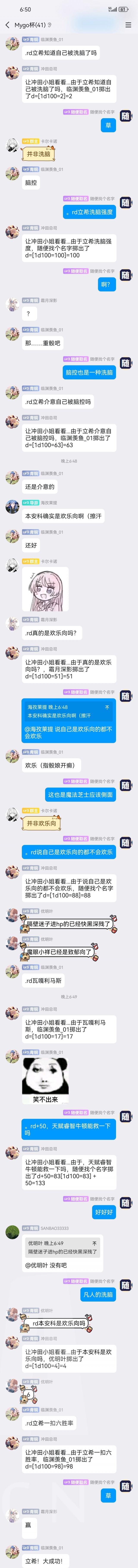Go back from the Mygo杯 group chat
The height and width of the screenshot is (1568, 138).
[x=7, y=25]
